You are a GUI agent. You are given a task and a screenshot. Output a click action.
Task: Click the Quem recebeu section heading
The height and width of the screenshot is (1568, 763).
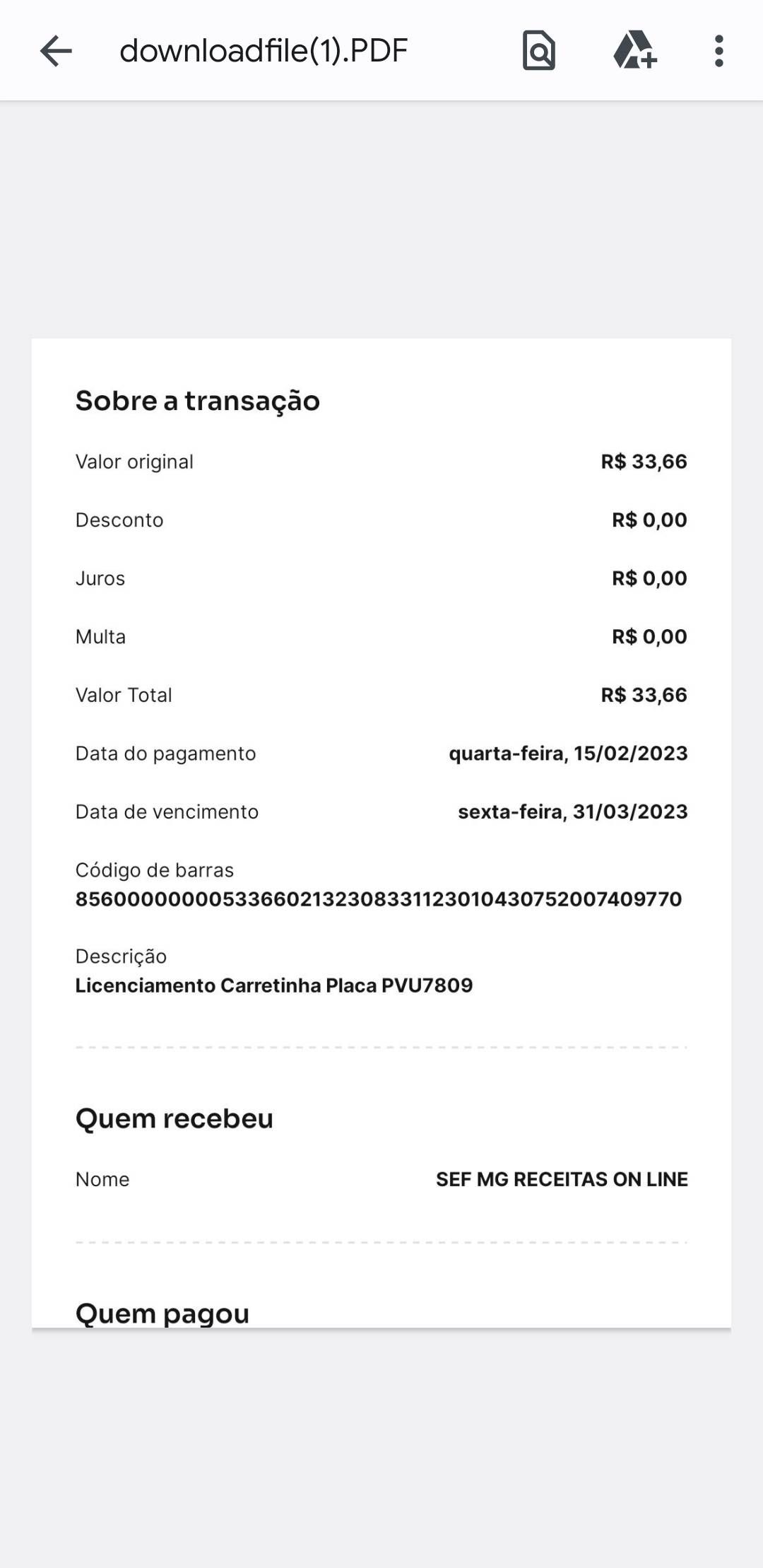[x=175, y=1118]
